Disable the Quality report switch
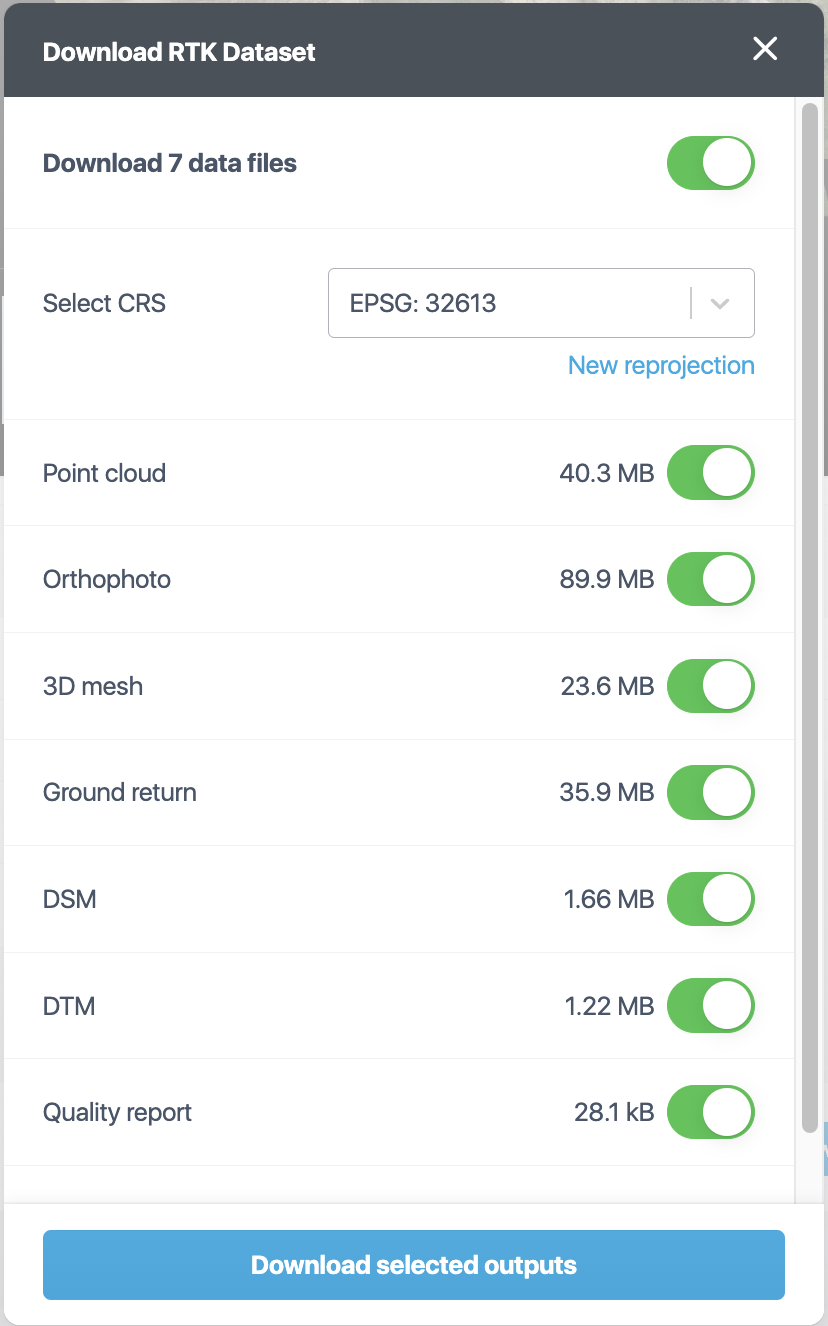The image size is (828, 1326). pos(711,1112)
